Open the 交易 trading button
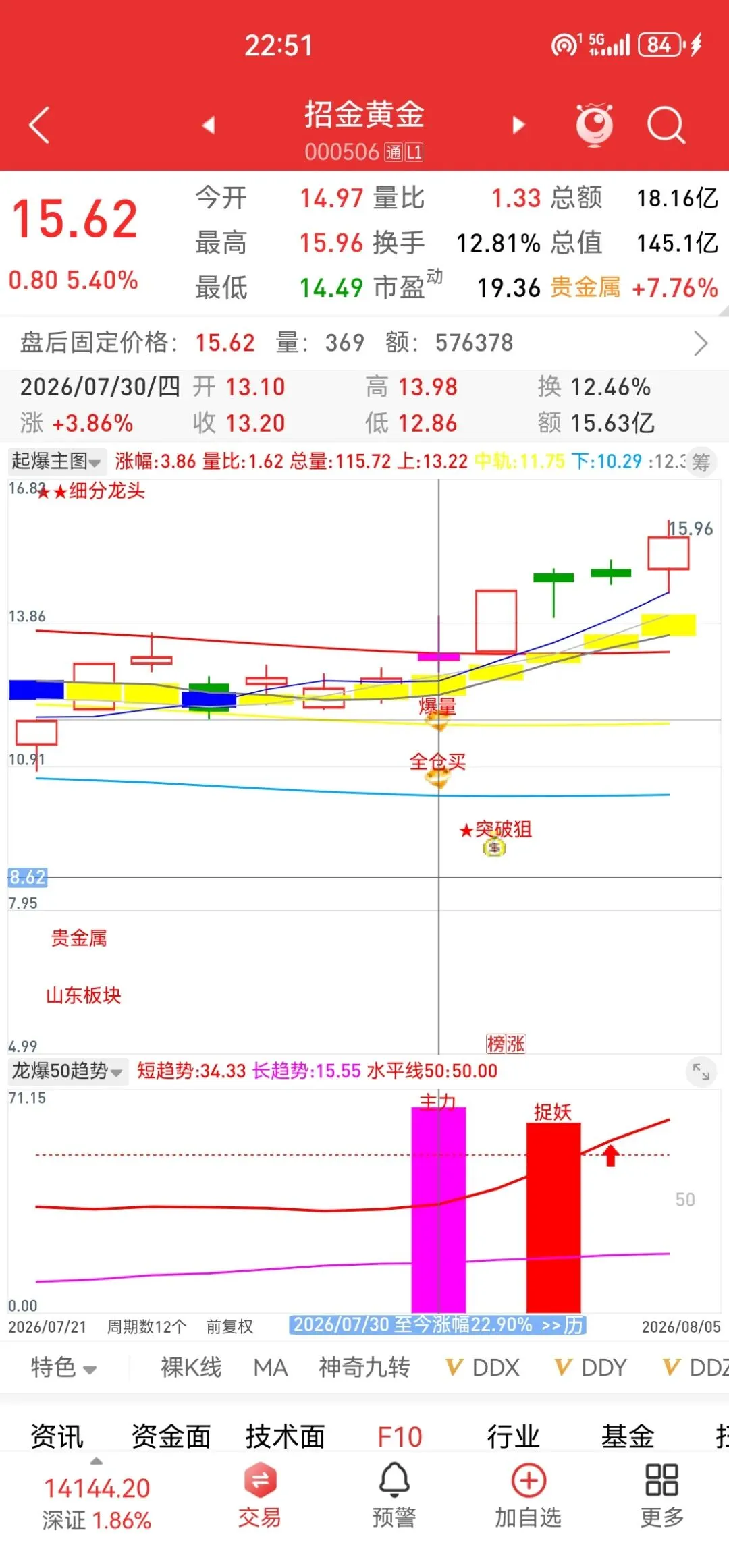The image size is (729, 1568). pyautogui.click(x=260, y=1495)
